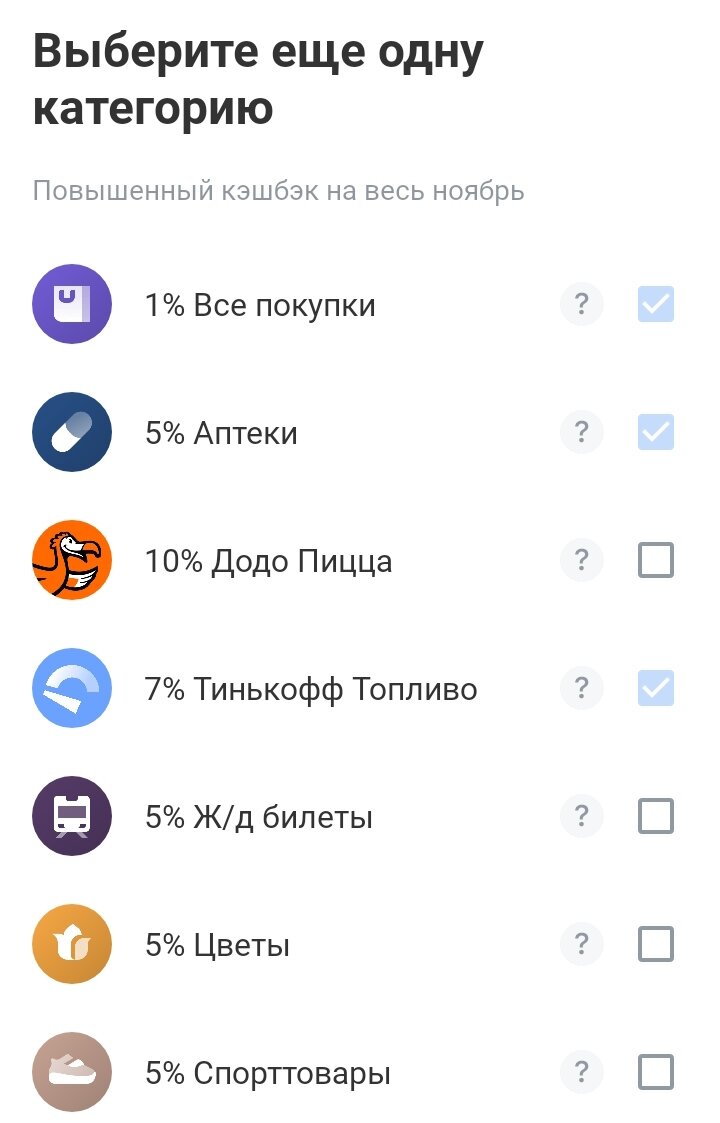Open the Тинькофф Топливо fuel gauge icon
720x1123 pixels.
[71, 688]
